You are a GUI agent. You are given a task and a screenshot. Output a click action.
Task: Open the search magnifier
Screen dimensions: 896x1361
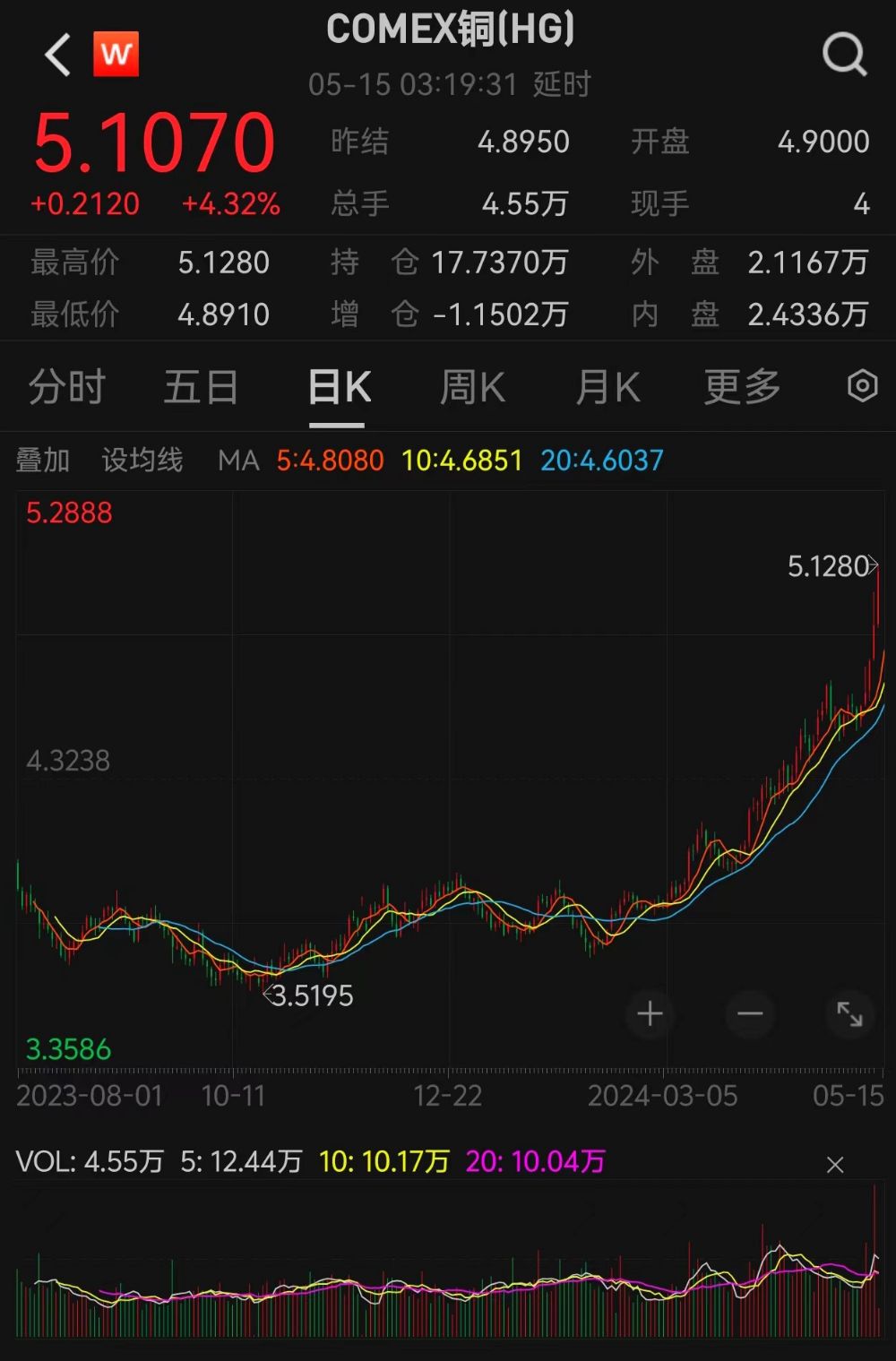[x=844, y=56]
